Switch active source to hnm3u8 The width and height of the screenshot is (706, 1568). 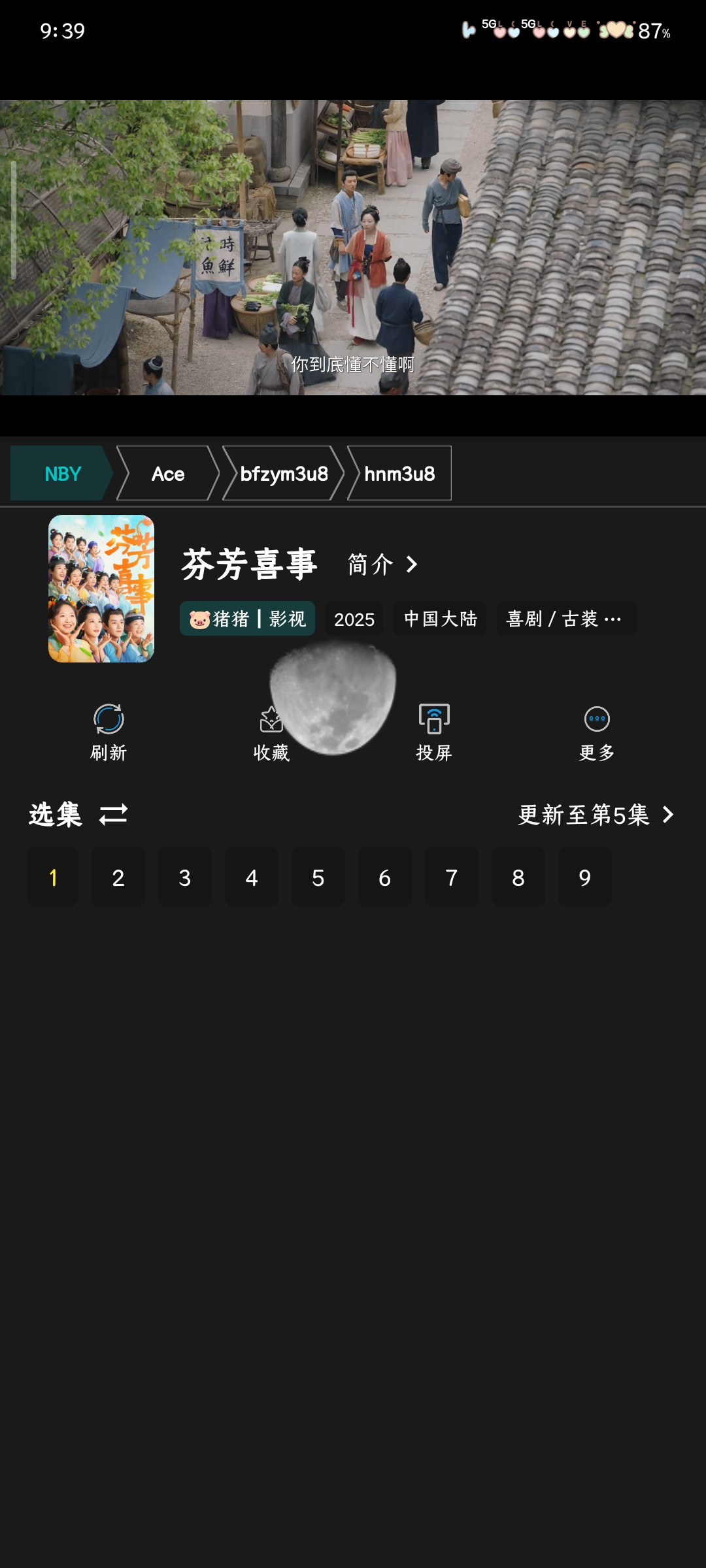399,474
